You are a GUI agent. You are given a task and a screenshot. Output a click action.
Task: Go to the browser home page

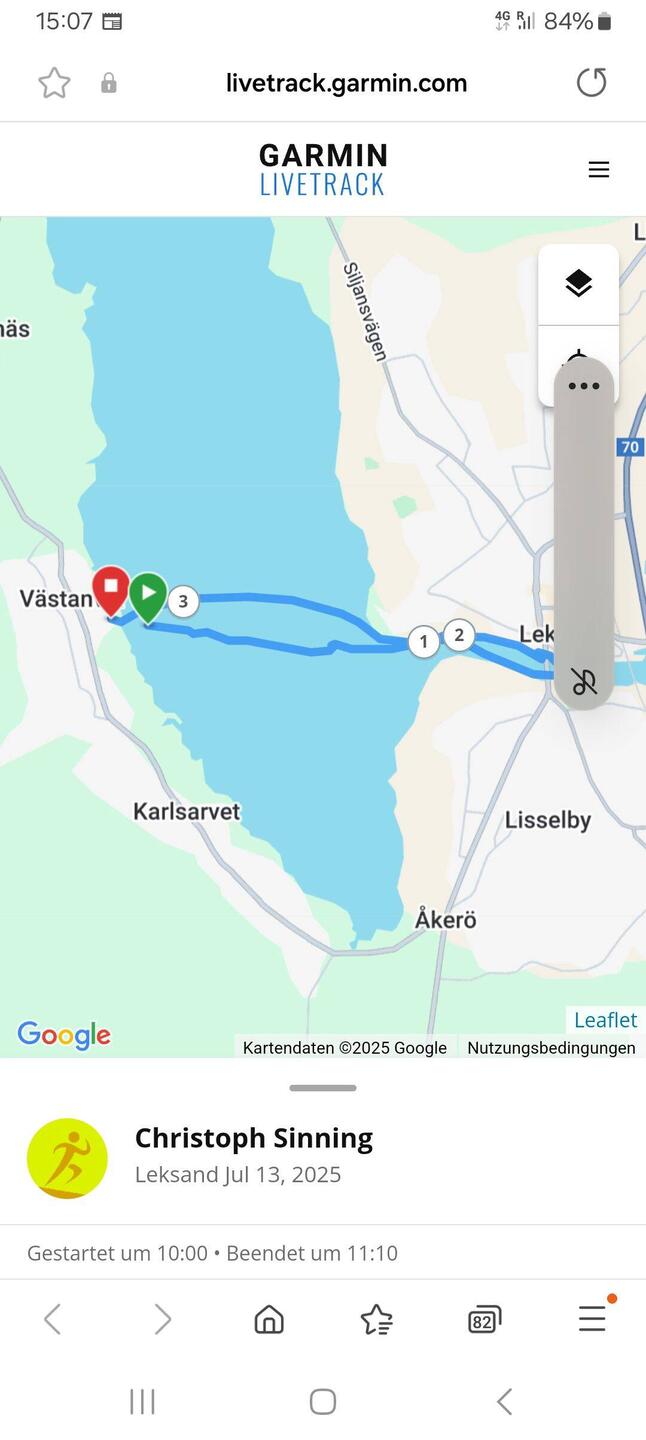pyautogui.click(x=269, y=1320)
